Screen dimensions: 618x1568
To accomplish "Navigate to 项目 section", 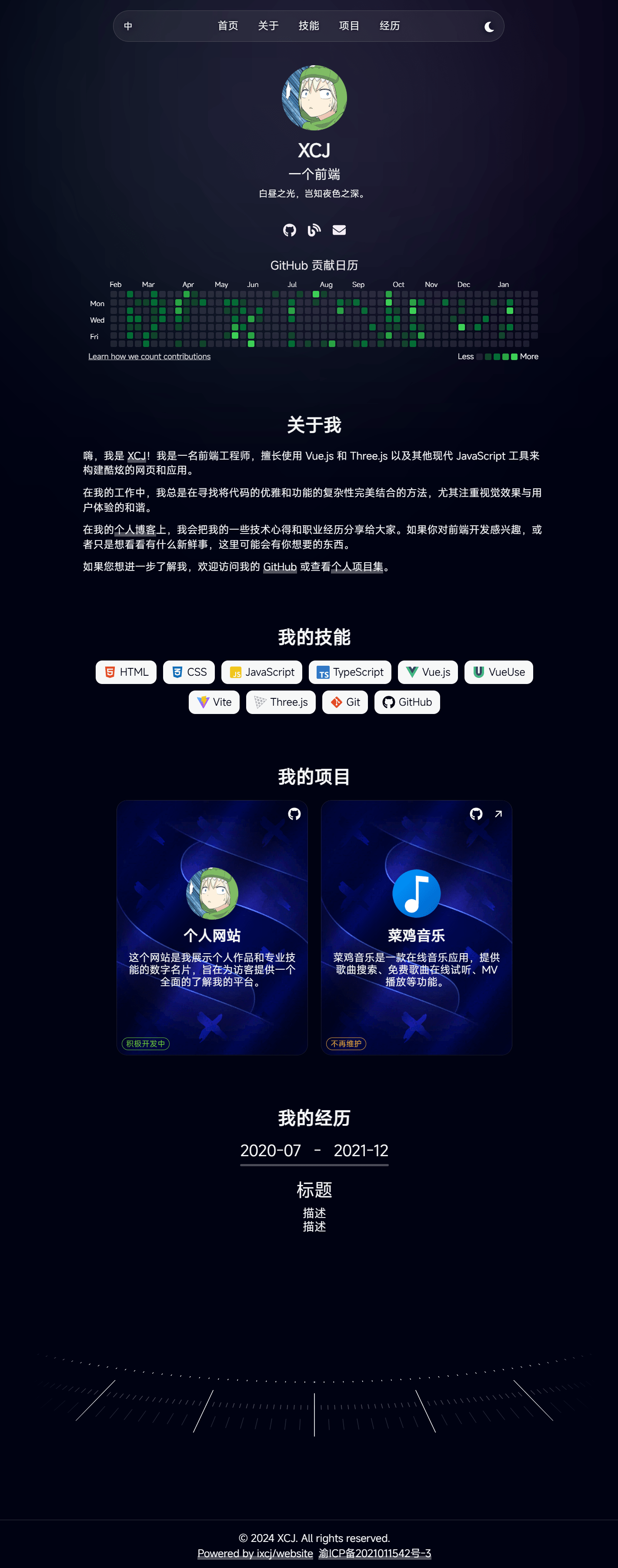I will click(349, 26).
